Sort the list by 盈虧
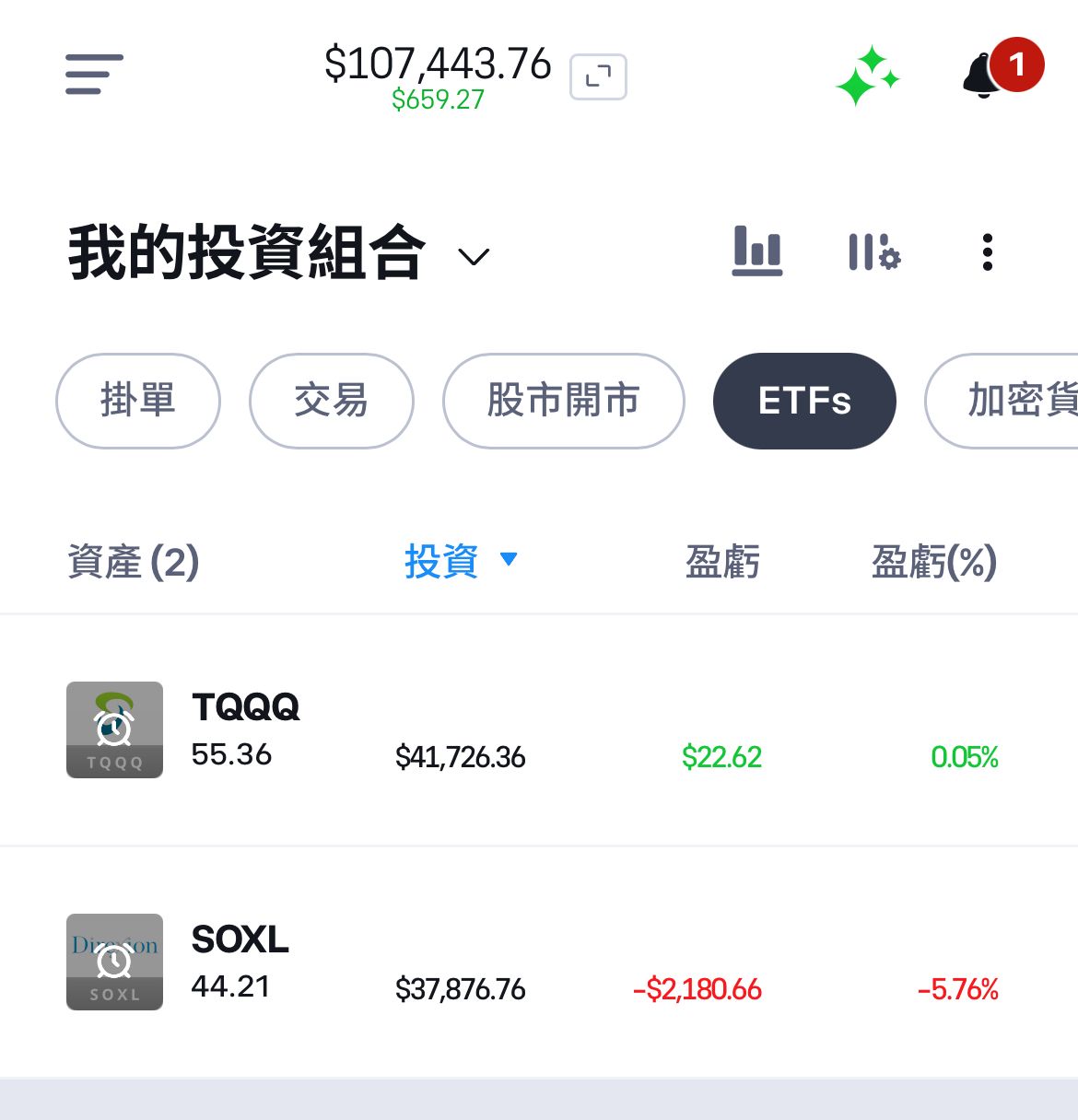 point(722,562)
